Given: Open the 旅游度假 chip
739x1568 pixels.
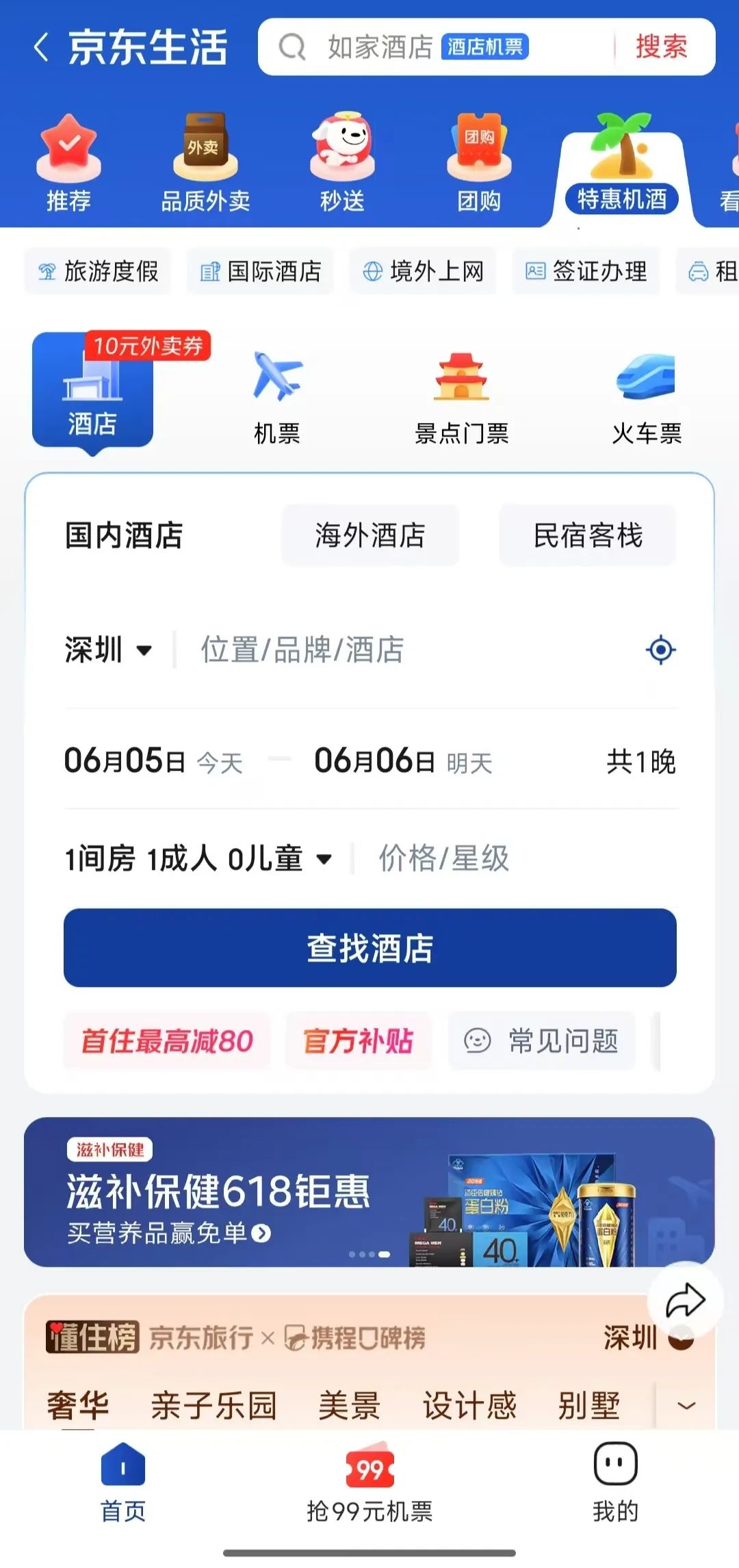Looking at the screenshot, I should point(98,272).
